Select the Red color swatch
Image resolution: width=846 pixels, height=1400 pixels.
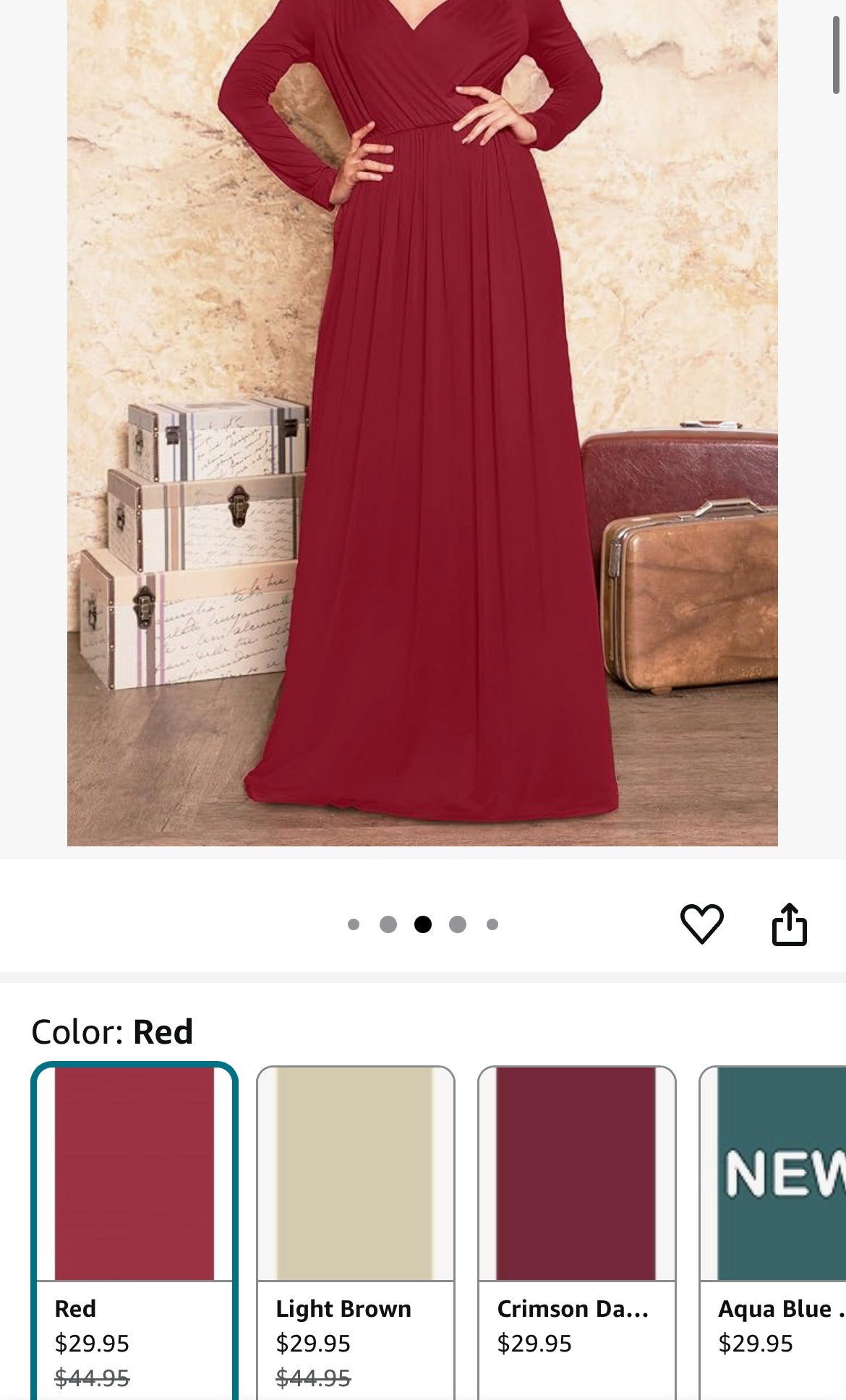(134, 1229)
